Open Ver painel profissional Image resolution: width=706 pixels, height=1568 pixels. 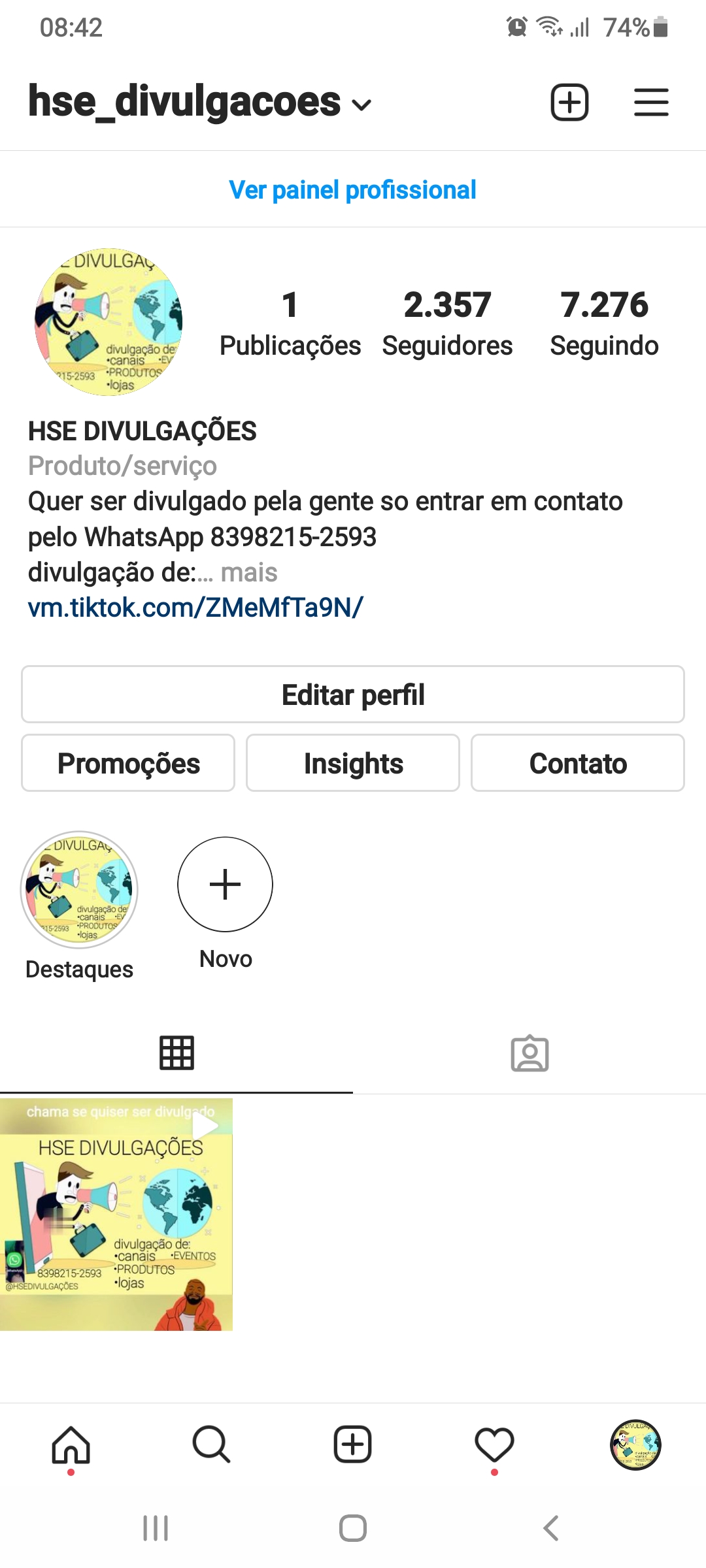point(352,190)
